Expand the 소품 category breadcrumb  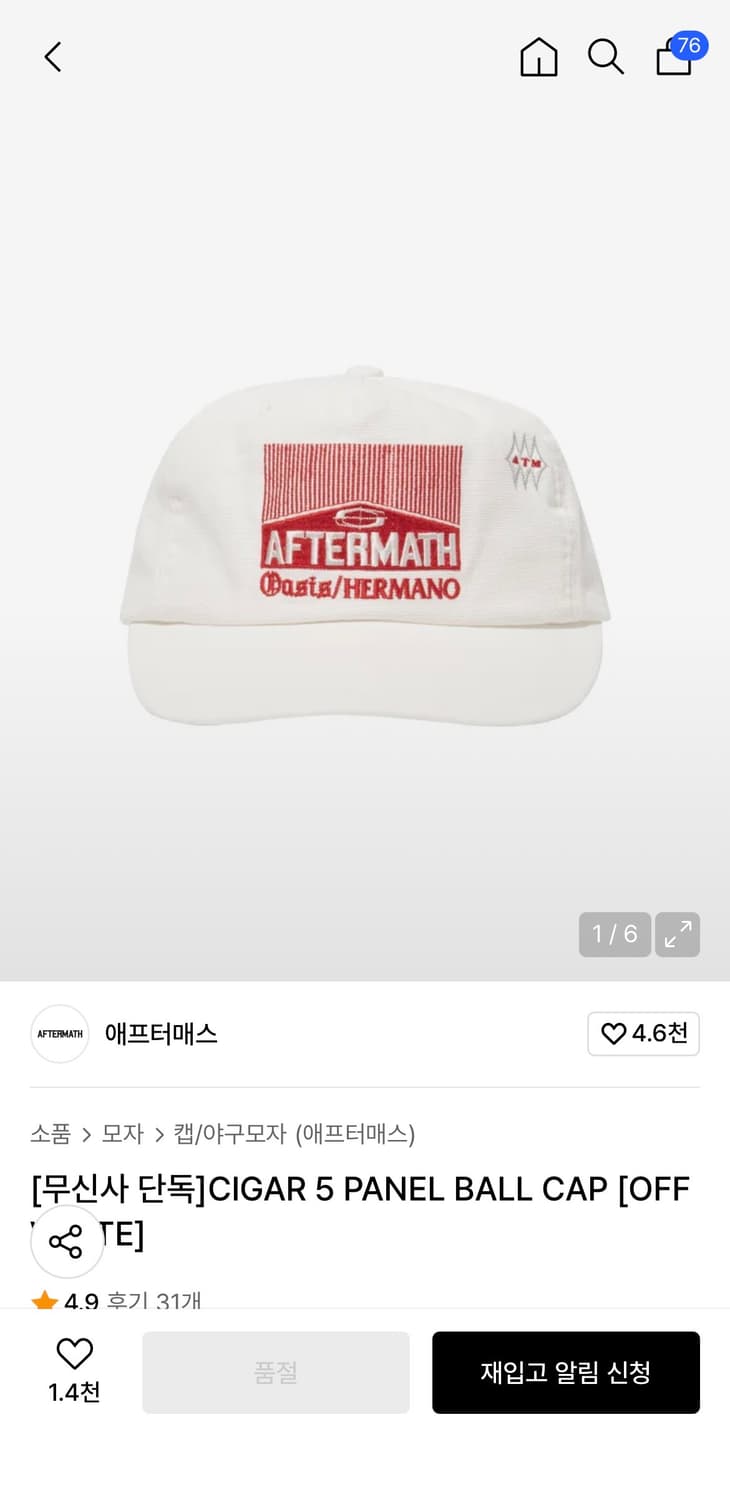49,1134
